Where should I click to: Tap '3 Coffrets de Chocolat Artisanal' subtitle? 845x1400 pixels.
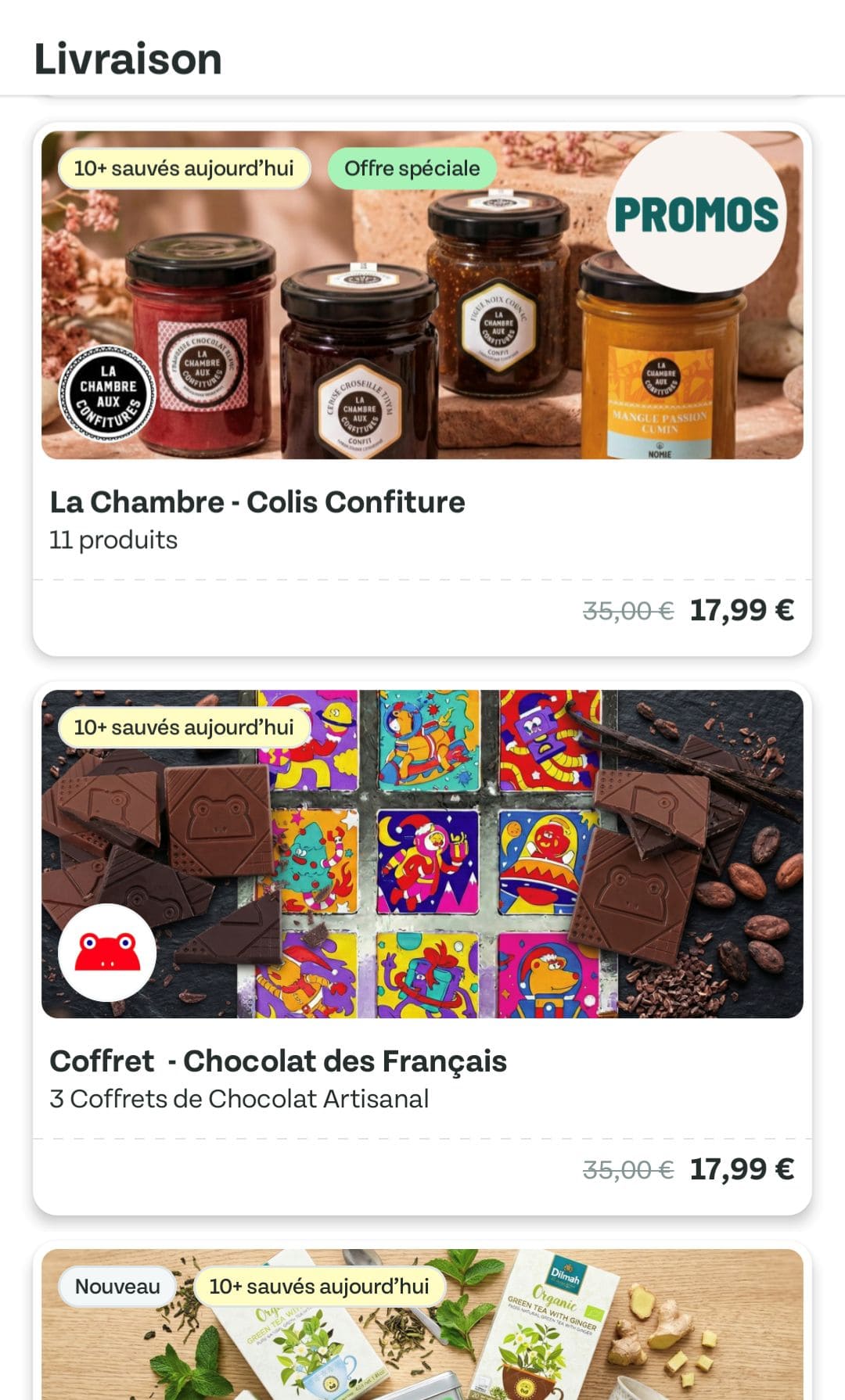pyautogui.click(x=239, y=1099)
